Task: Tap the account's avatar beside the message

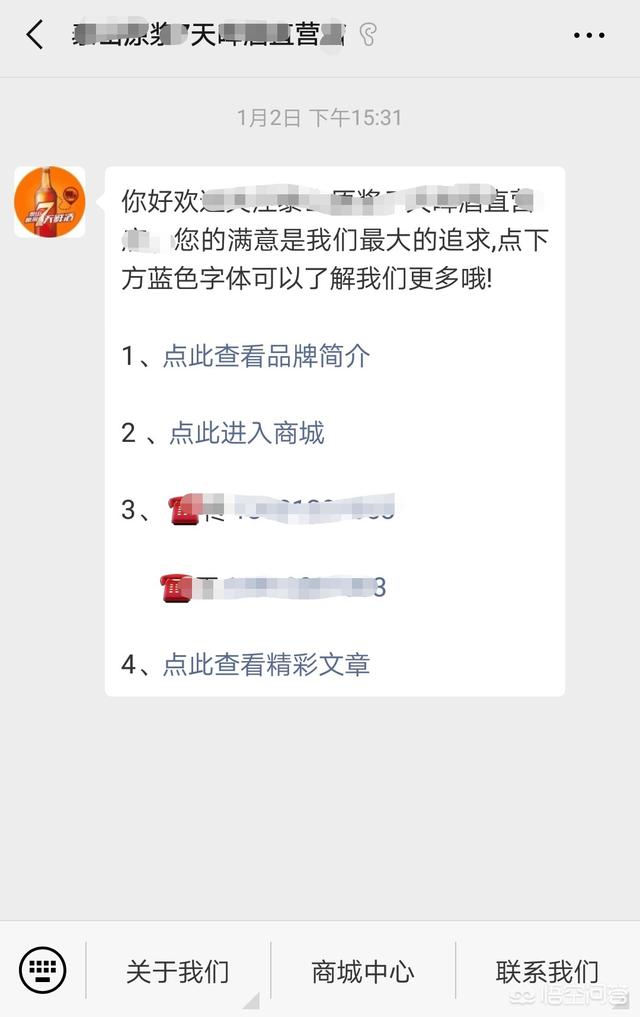Action: point(49,202)
